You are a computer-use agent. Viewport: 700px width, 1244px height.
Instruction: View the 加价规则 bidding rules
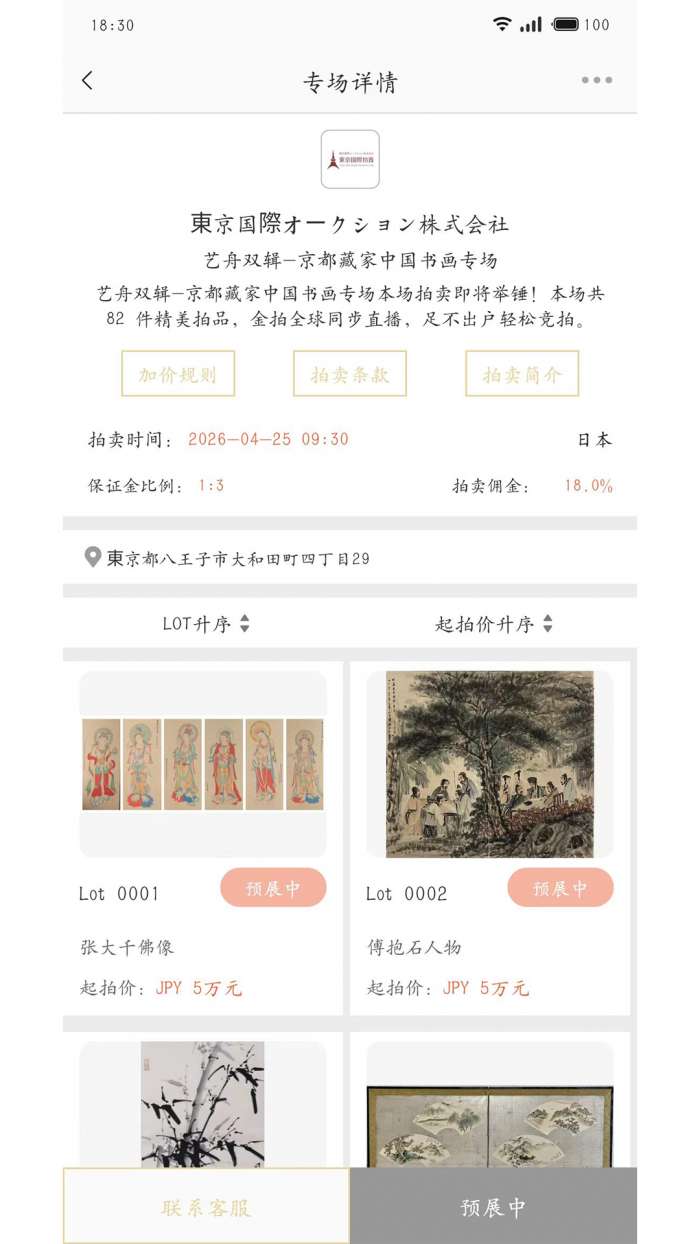(x=178, y=374)
